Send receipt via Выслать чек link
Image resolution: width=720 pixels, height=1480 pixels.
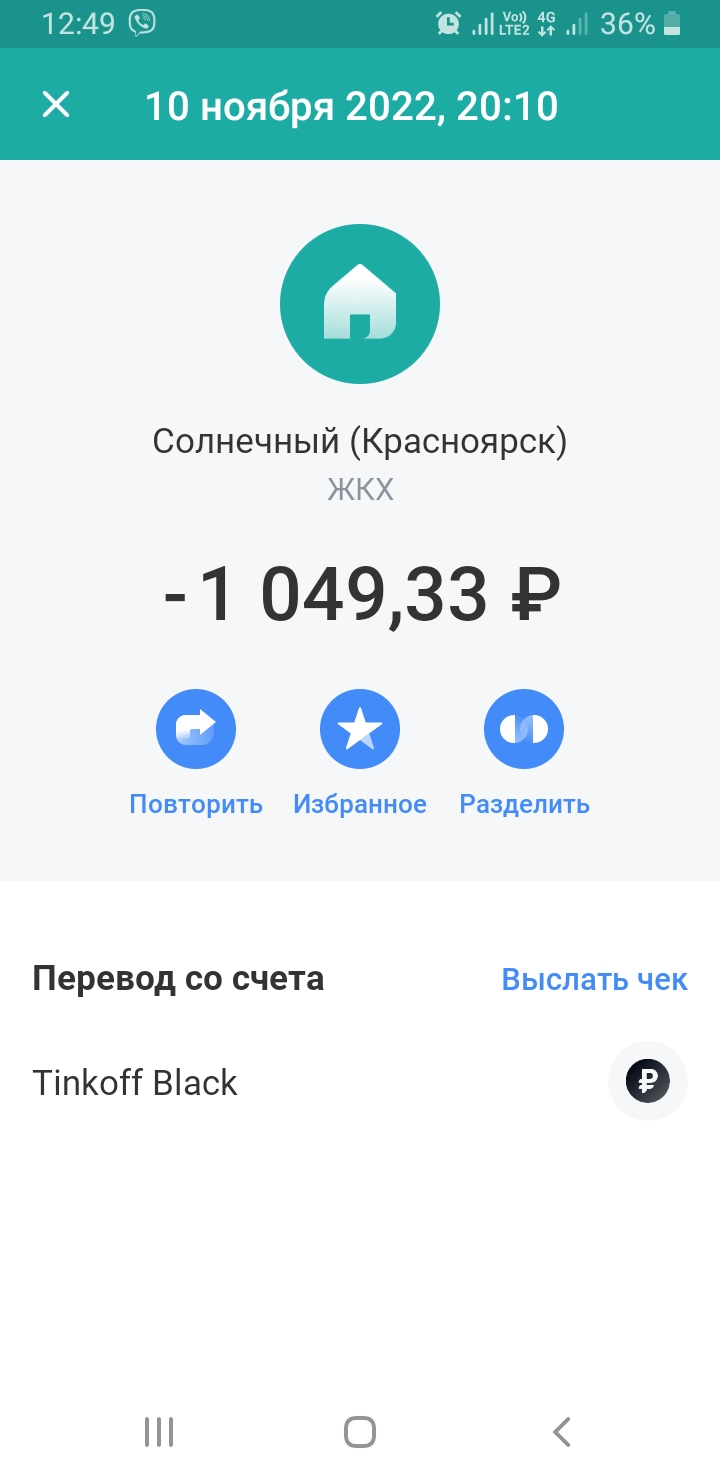tap(594, 979)
